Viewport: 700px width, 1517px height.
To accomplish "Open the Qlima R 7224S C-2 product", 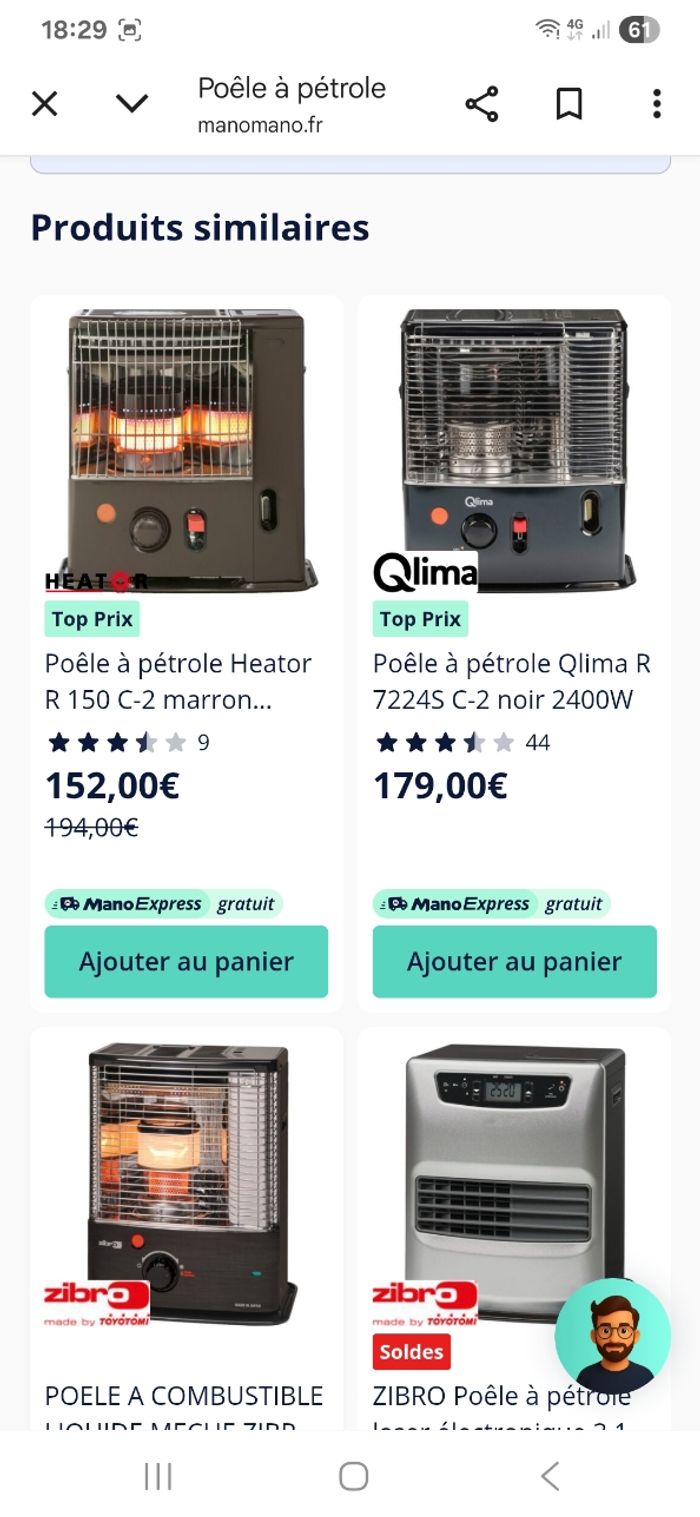I will 511,681.
